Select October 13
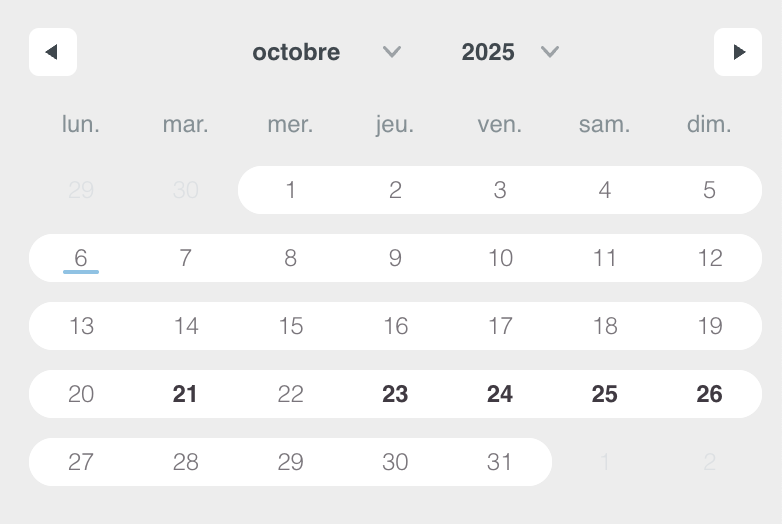 81,326
